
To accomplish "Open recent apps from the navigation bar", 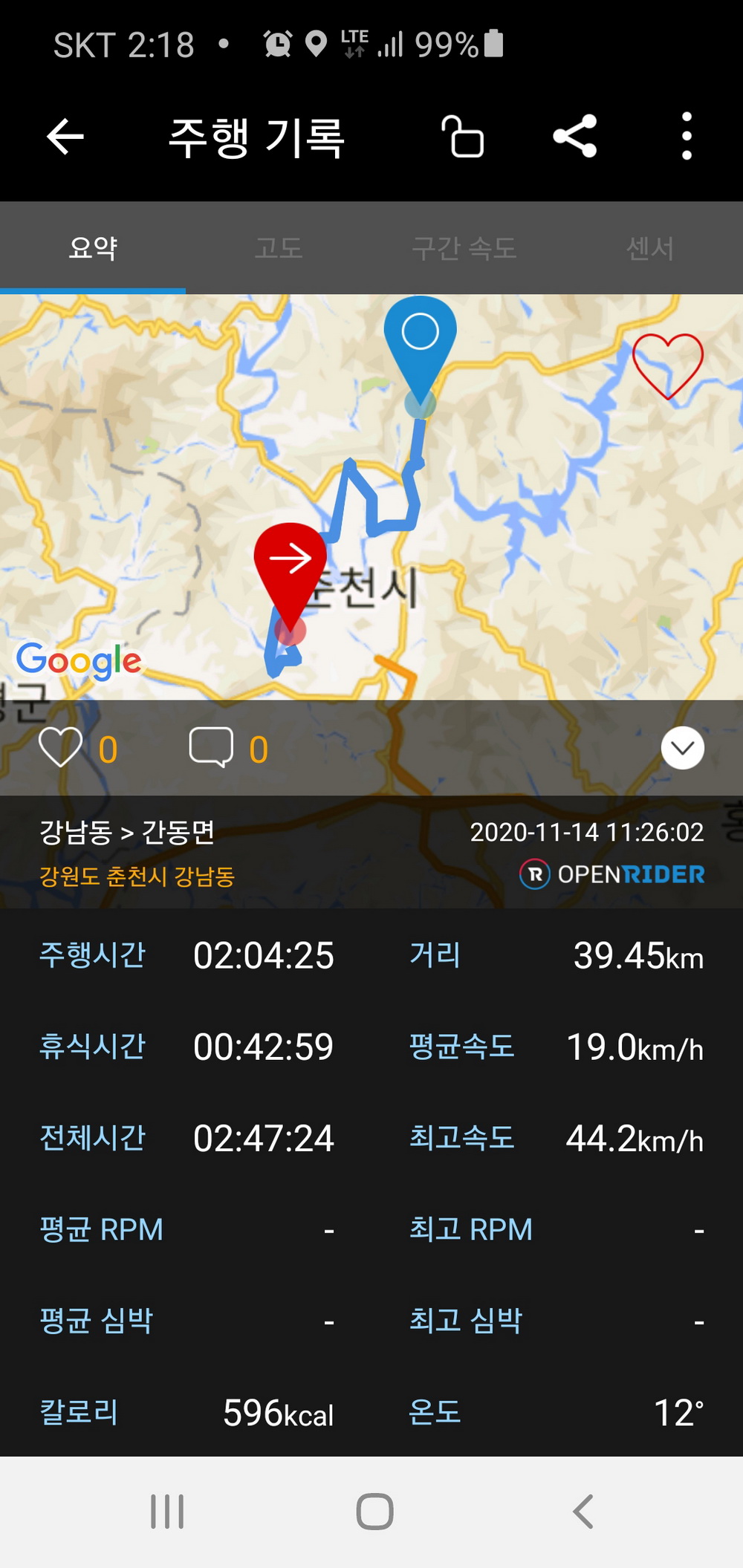I will point(167,1512).
